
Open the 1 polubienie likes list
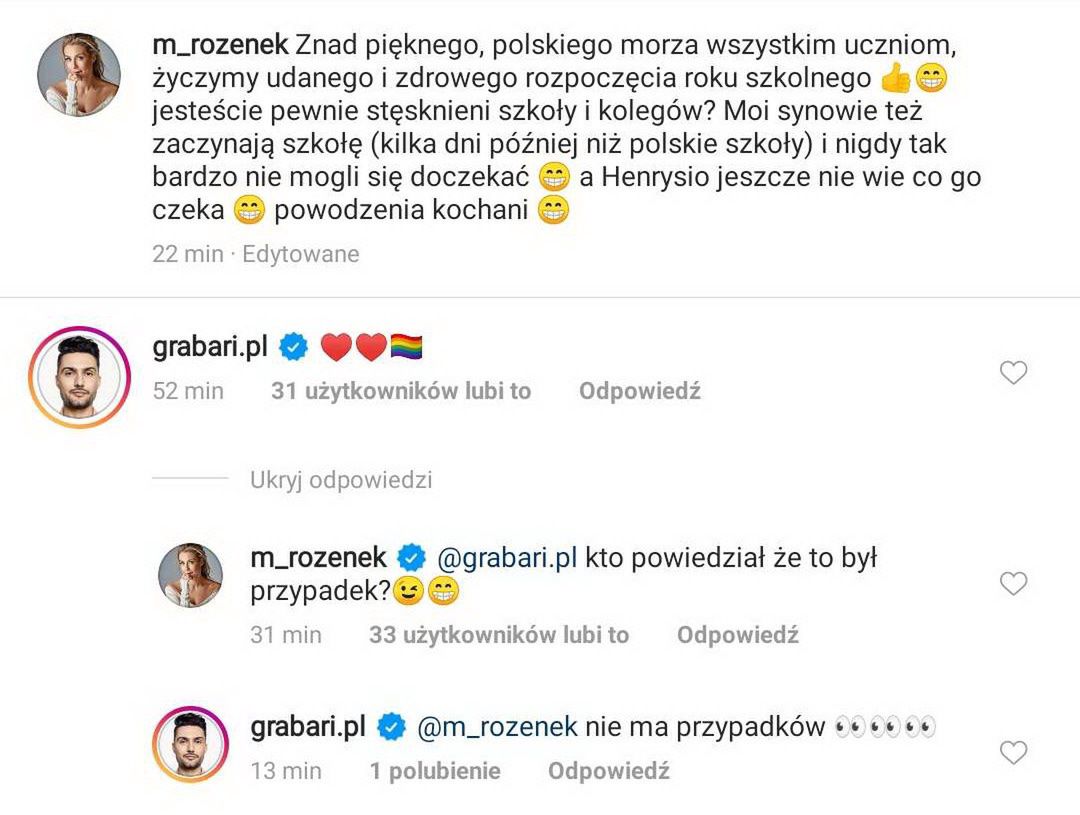[434, 771]
